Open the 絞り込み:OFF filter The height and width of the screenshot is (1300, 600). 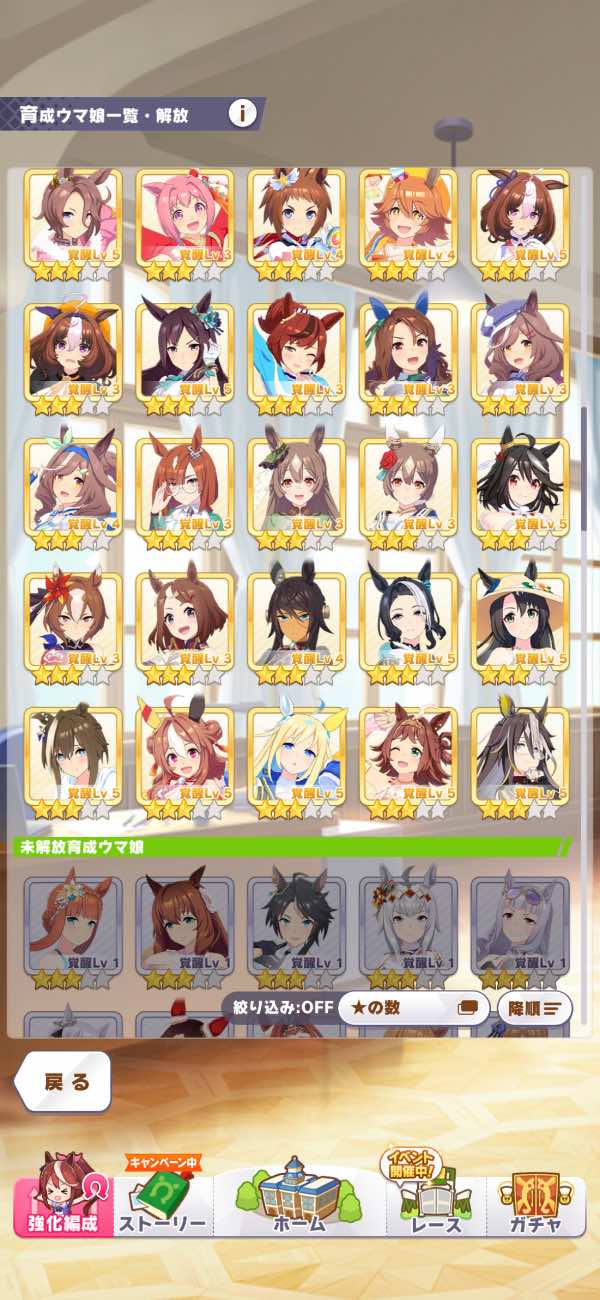pyautogui.click(x=276, y=1008)
